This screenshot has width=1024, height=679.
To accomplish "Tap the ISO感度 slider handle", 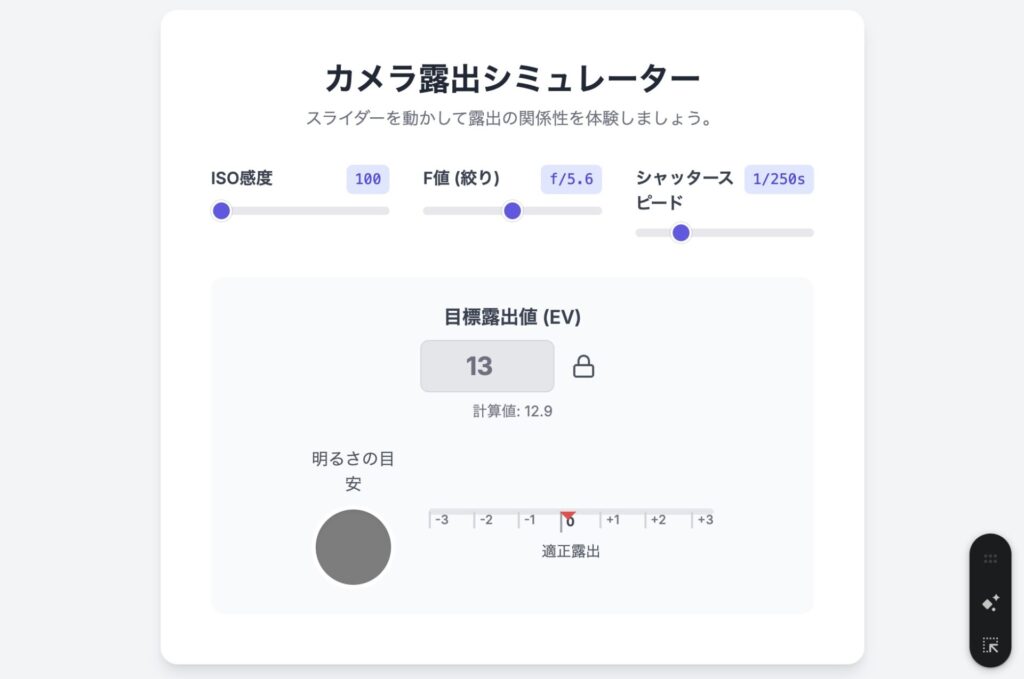I will (x=222, y=211).
